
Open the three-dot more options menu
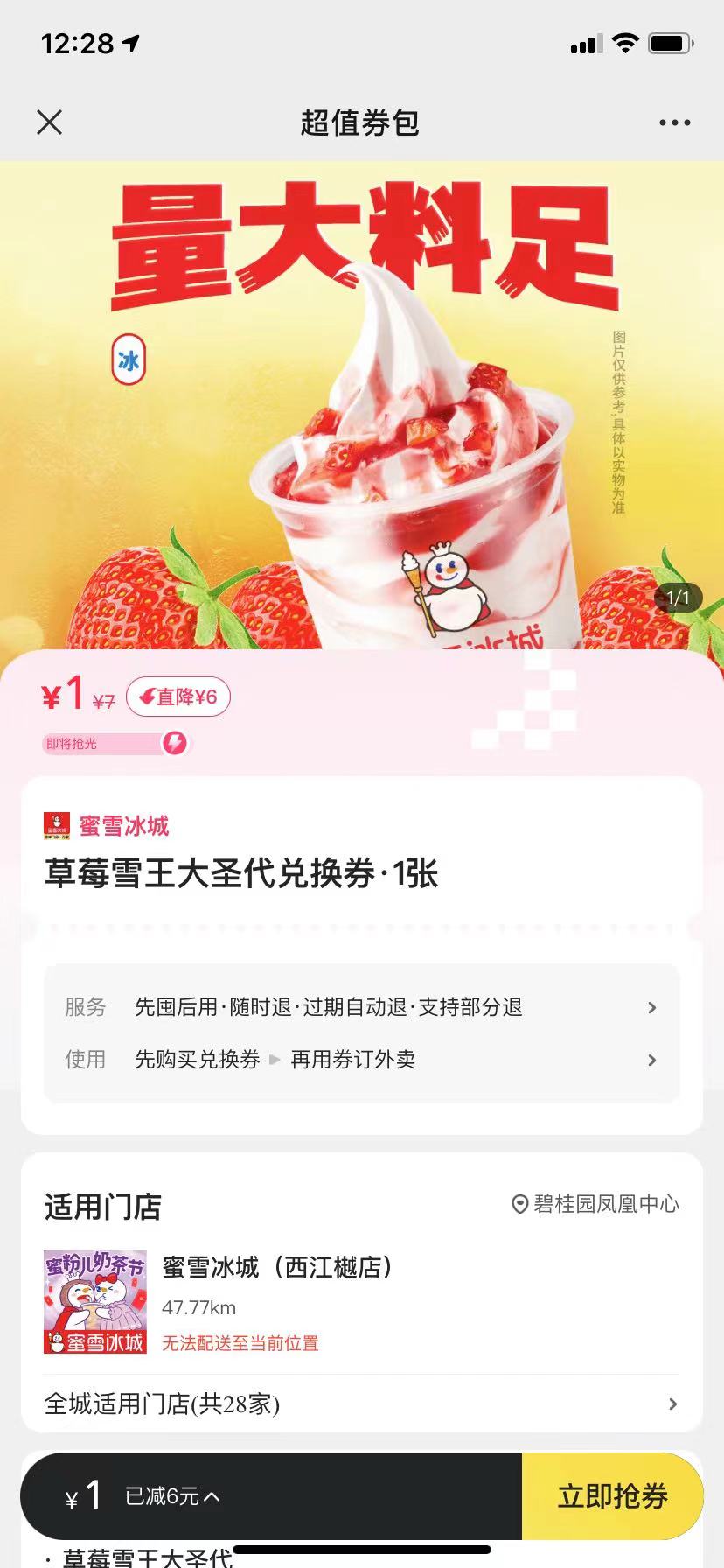tap(674, 122)
